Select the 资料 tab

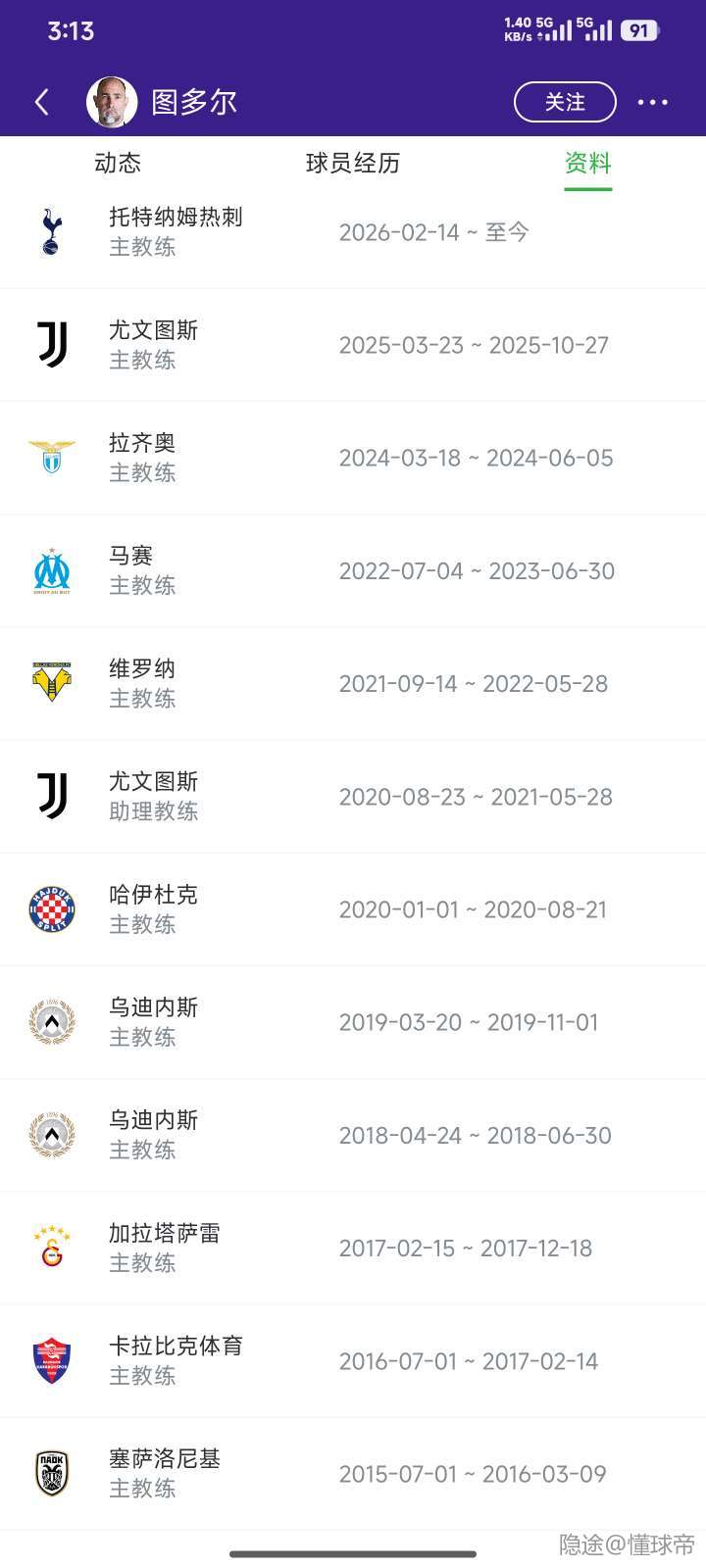point(587,163)
